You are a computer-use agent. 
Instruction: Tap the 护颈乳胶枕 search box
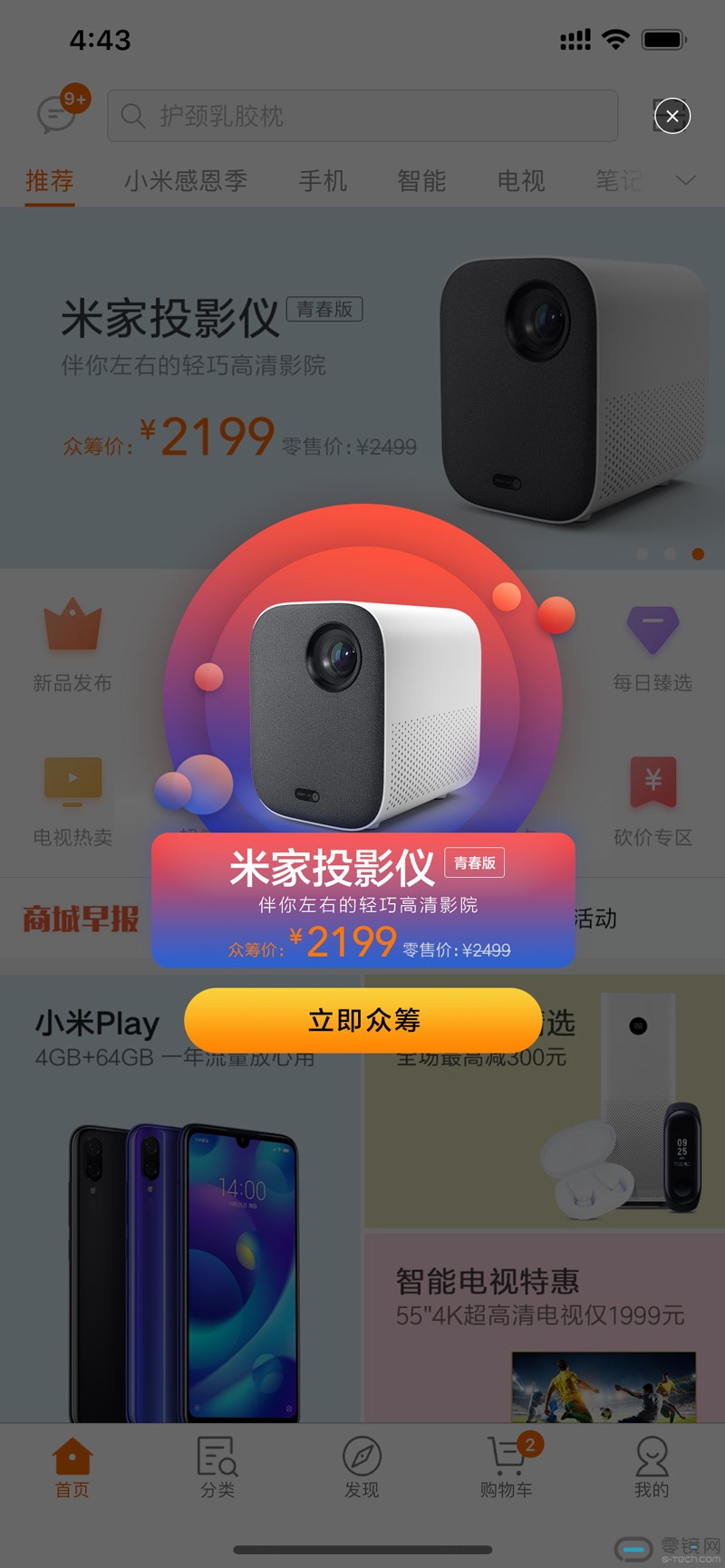click(x=362, y=116)
